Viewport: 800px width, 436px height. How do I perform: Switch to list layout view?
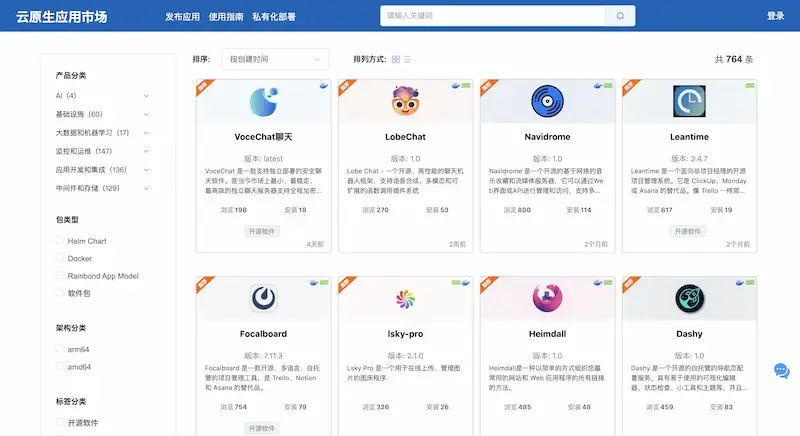click(407, 60)
